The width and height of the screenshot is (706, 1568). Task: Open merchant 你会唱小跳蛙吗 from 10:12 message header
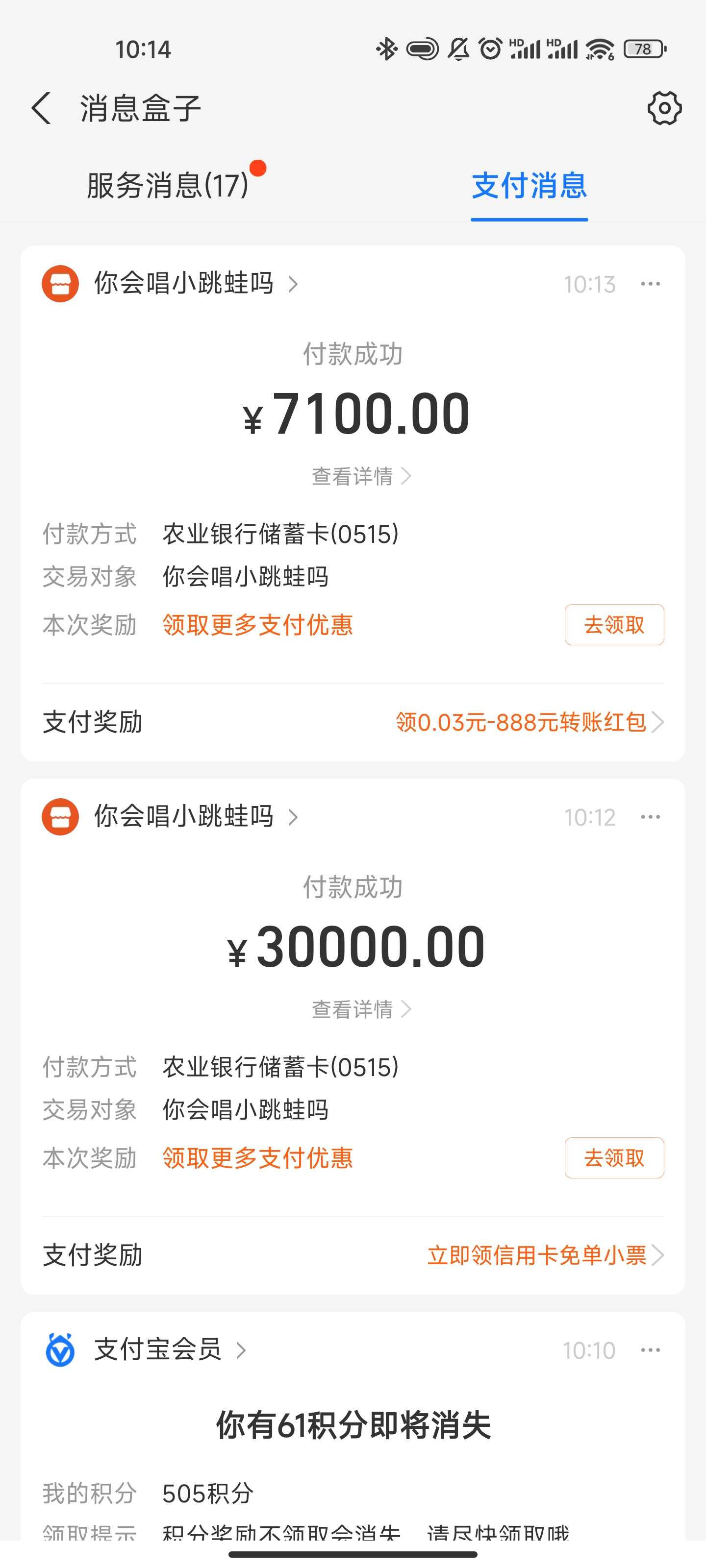pos(195,817)
